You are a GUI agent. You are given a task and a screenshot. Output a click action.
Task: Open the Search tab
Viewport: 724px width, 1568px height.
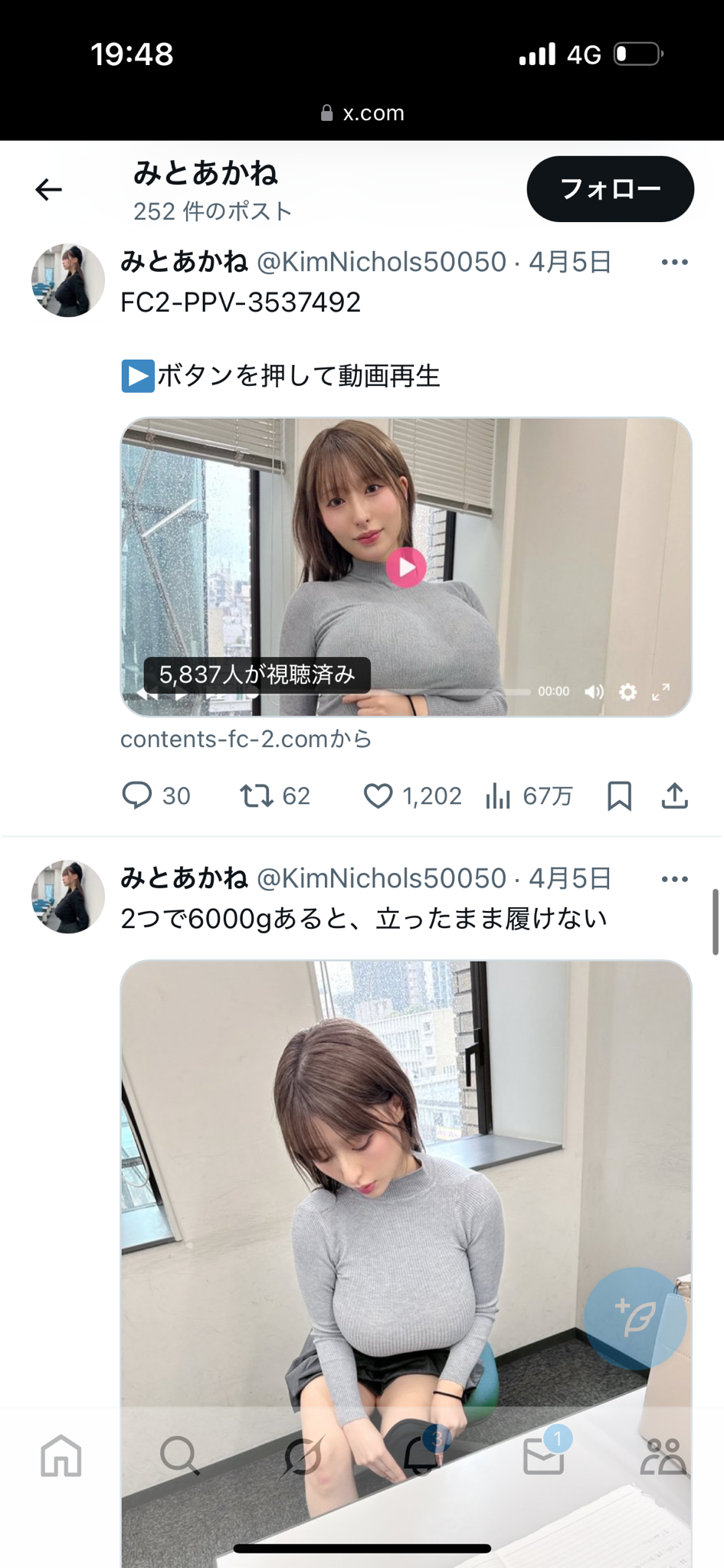(x=180, y=1455)
